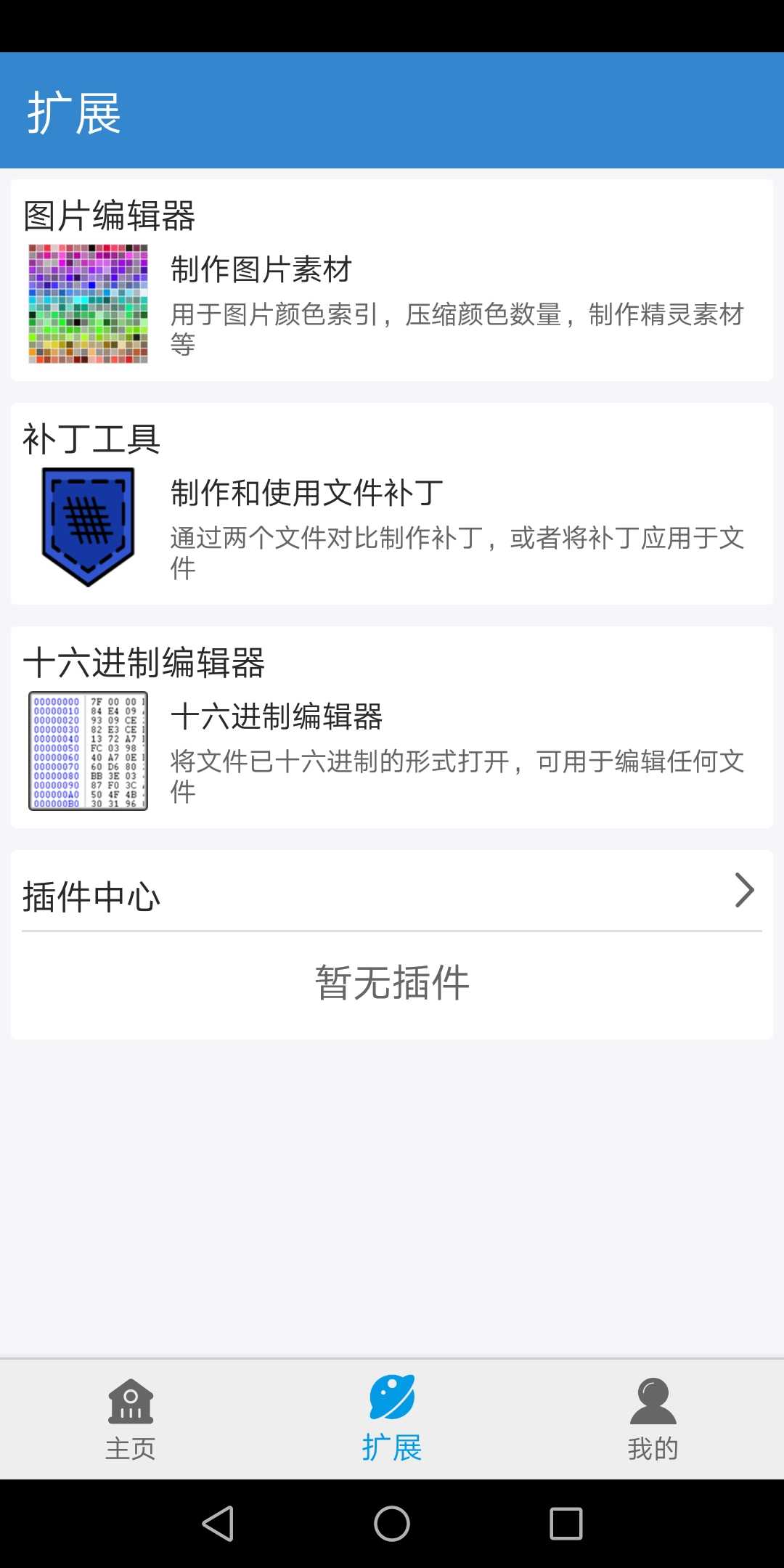Viewport: 784px width, 1568px height.
Task: Tap the blue shield 补丁工具 icon
Action: point(87,526)
